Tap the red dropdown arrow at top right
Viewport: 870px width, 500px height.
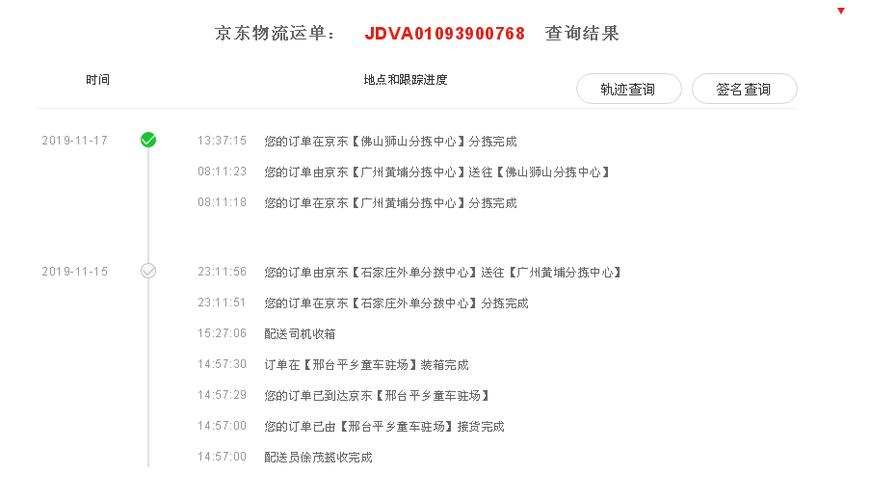point(841,11)
